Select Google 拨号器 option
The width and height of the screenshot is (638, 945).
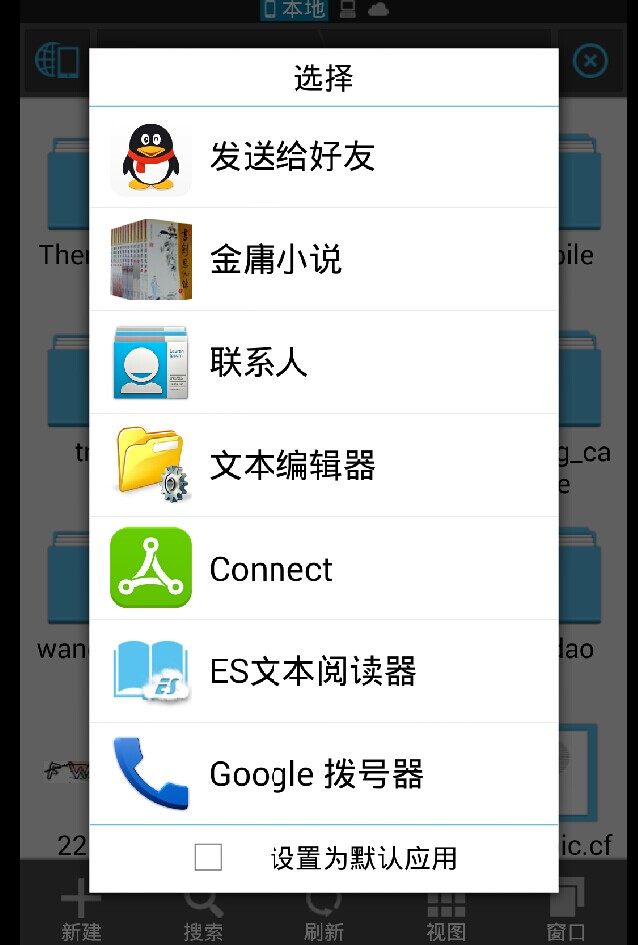323,775
